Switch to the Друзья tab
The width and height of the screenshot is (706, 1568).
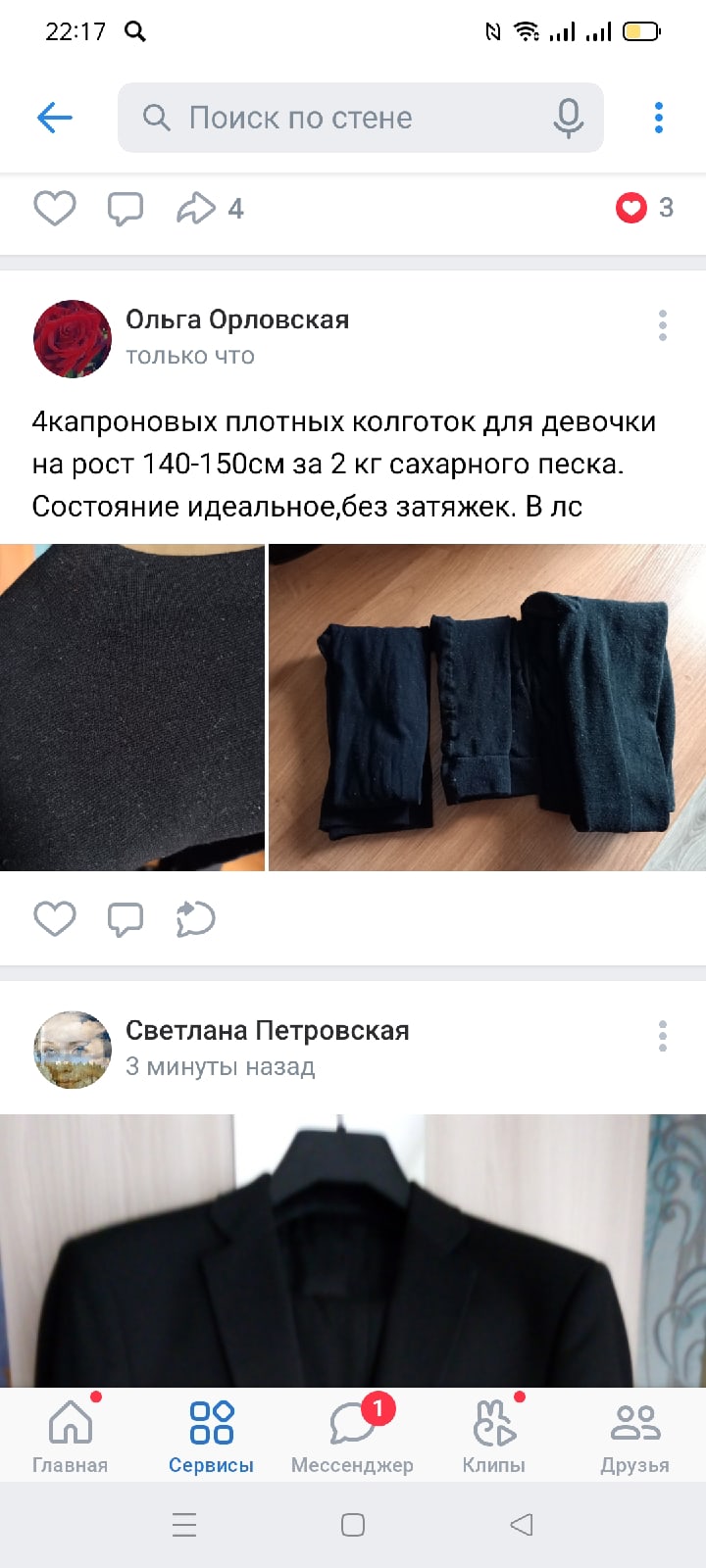click(x=634, y=1436)
